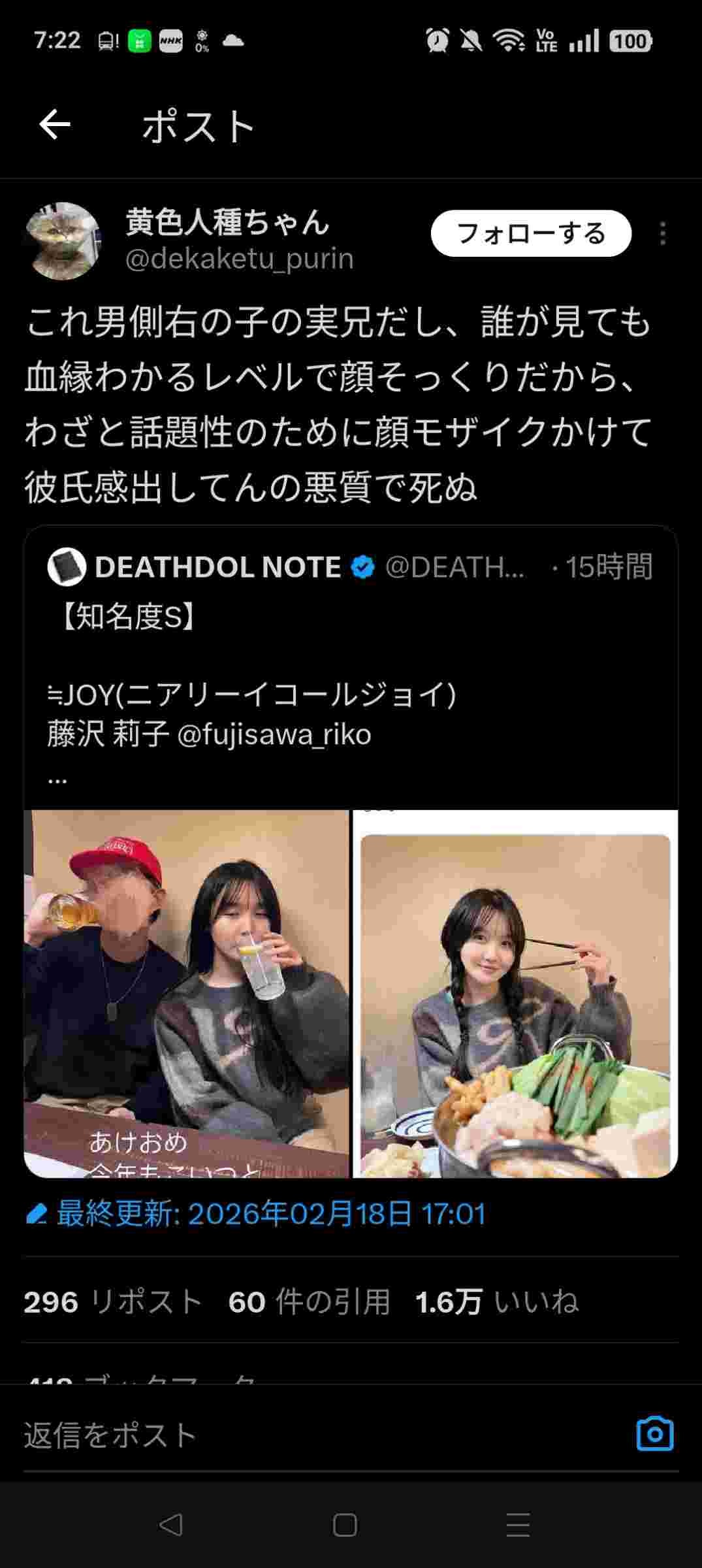Show the 296 リポスト list
Screen dimensions: 702x1568
point(114,1302)
